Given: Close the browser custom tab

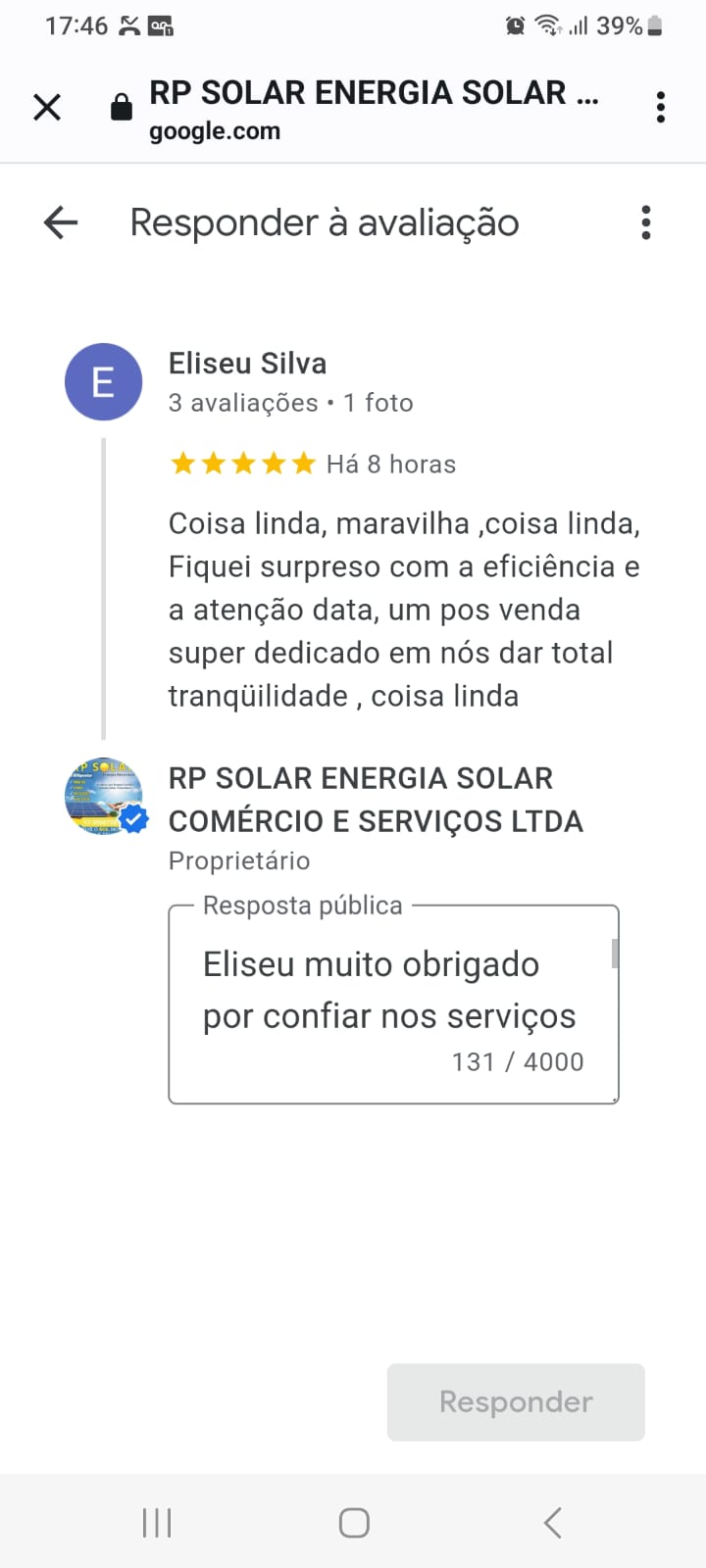Looking at the screenshot, I should pos(47,107).
